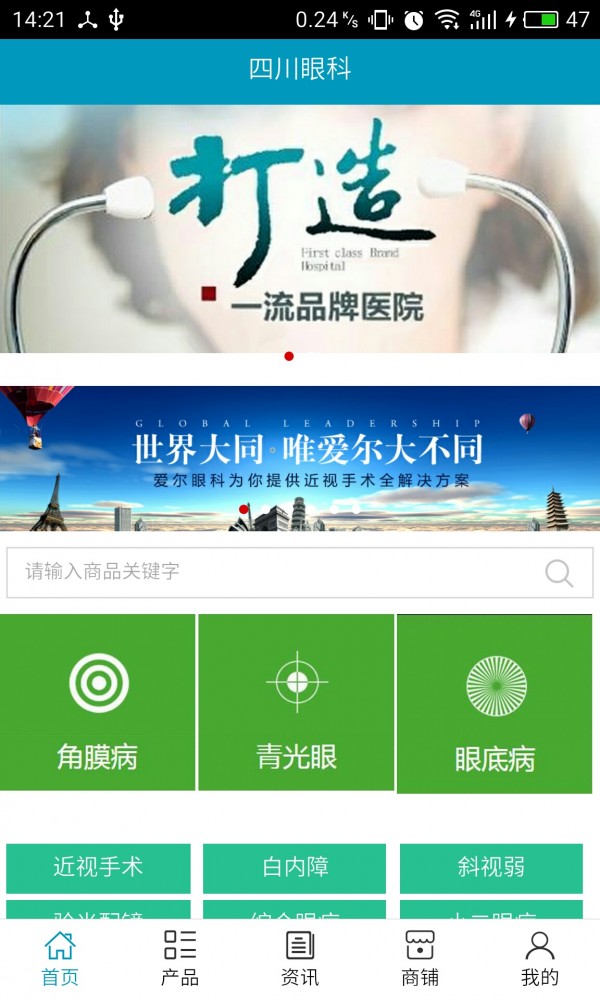
Task: Switch to the 我的 tab
Action: 539,959
